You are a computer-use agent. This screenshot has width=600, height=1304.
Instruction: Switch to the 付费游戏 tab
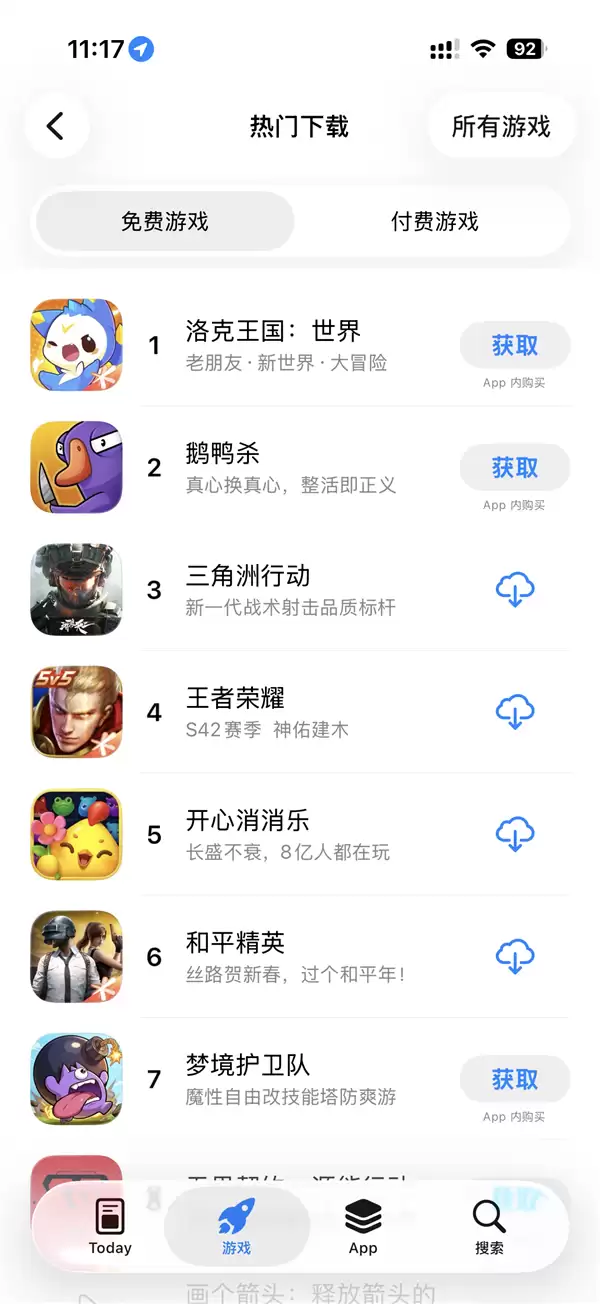[x=434, y=221]
